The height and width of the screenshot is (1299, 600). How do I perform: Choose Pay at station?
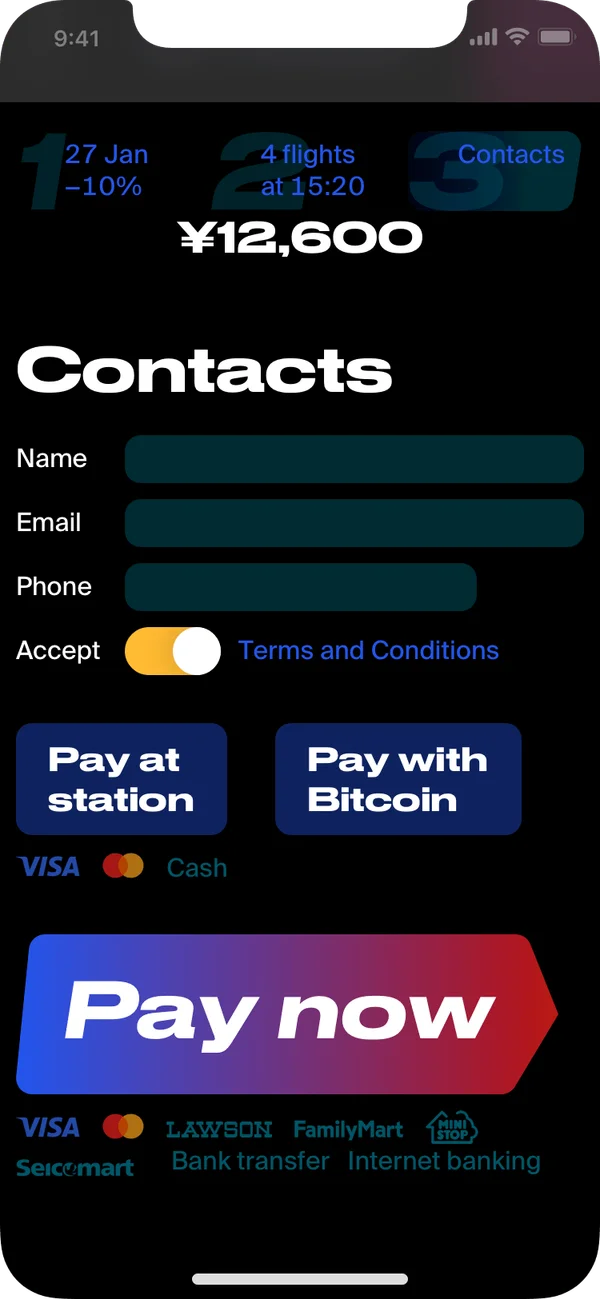(121, 779)
